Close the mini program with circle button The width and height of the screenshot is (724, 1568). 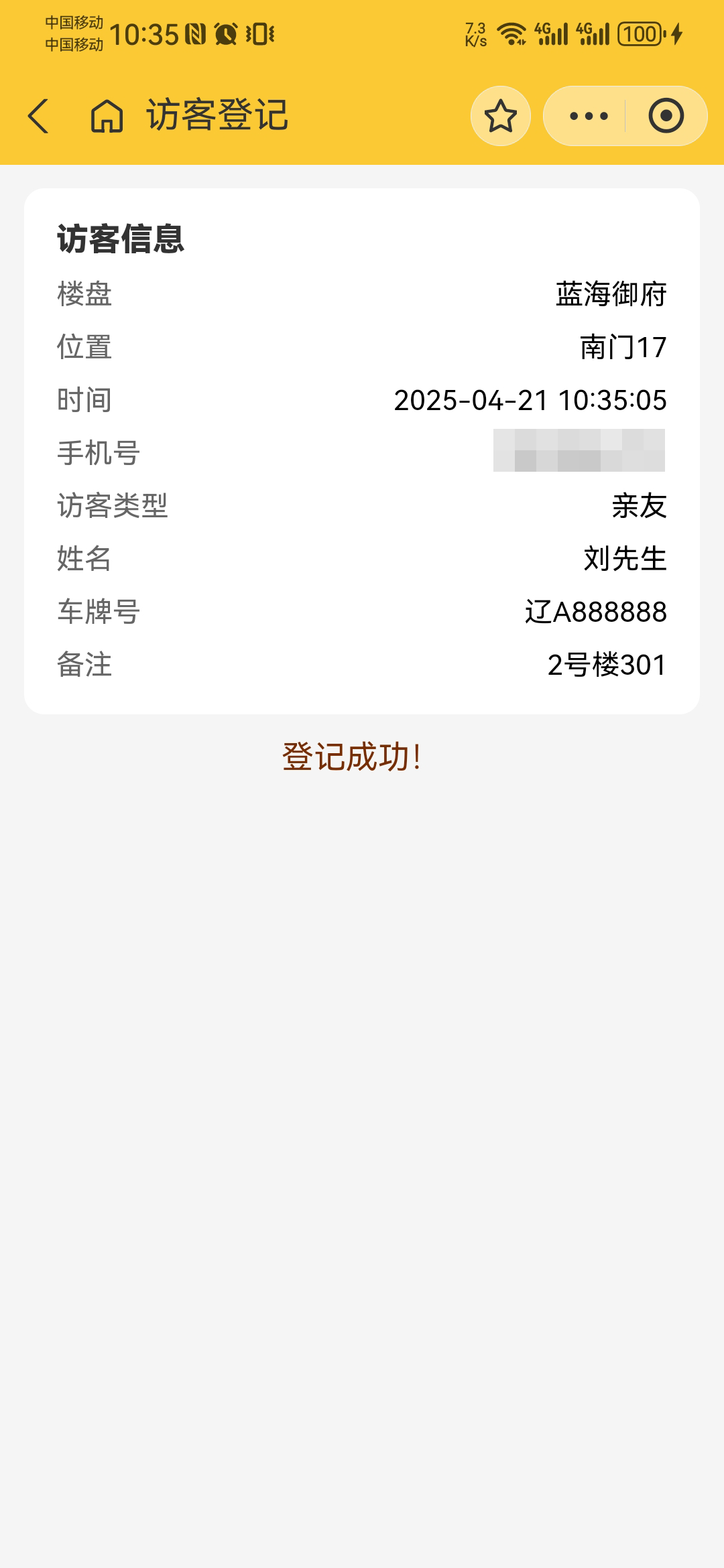[666, 116]
